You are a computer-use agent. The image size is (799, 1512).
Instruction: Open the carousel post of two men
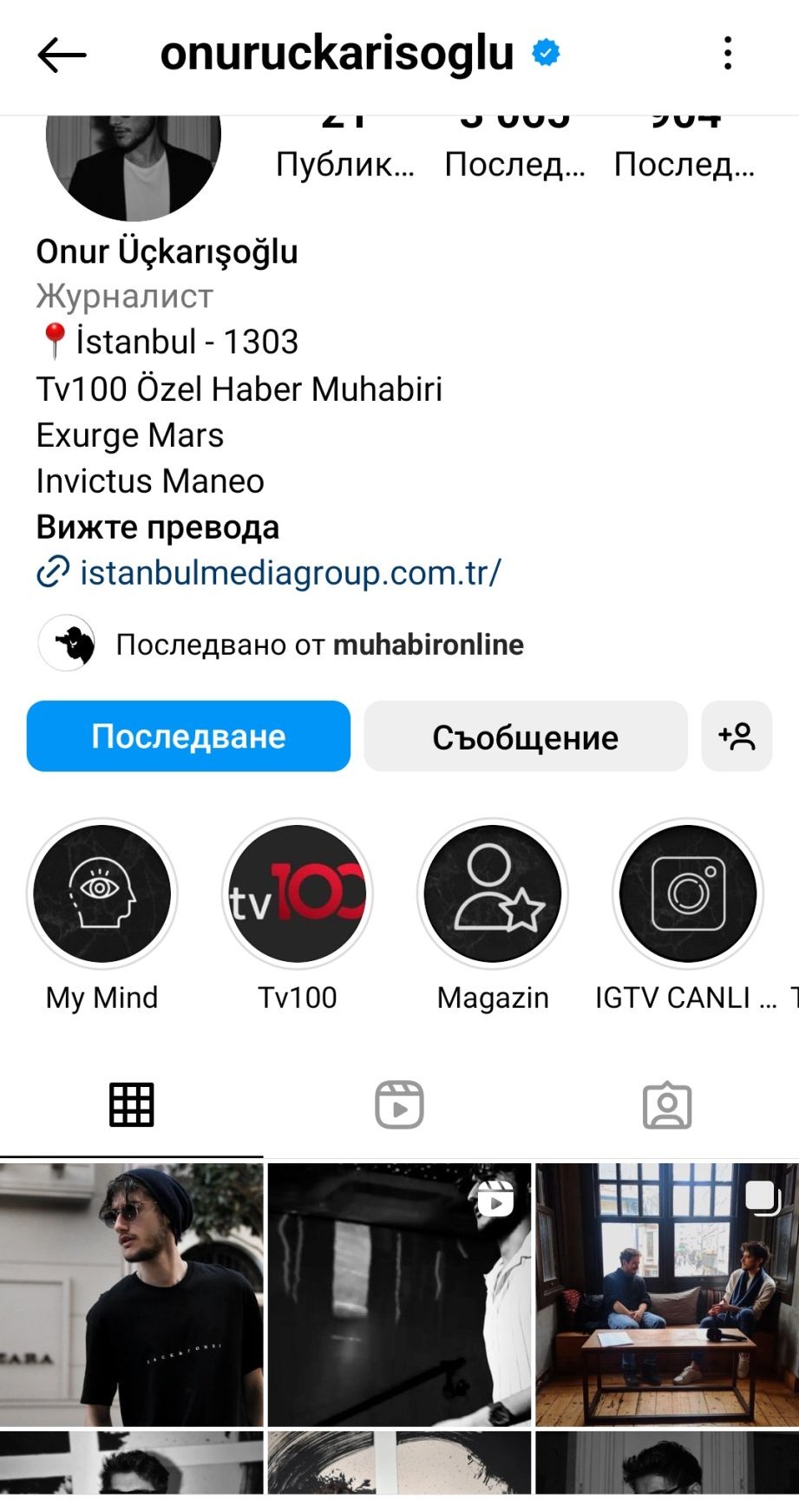(666, 1294)
